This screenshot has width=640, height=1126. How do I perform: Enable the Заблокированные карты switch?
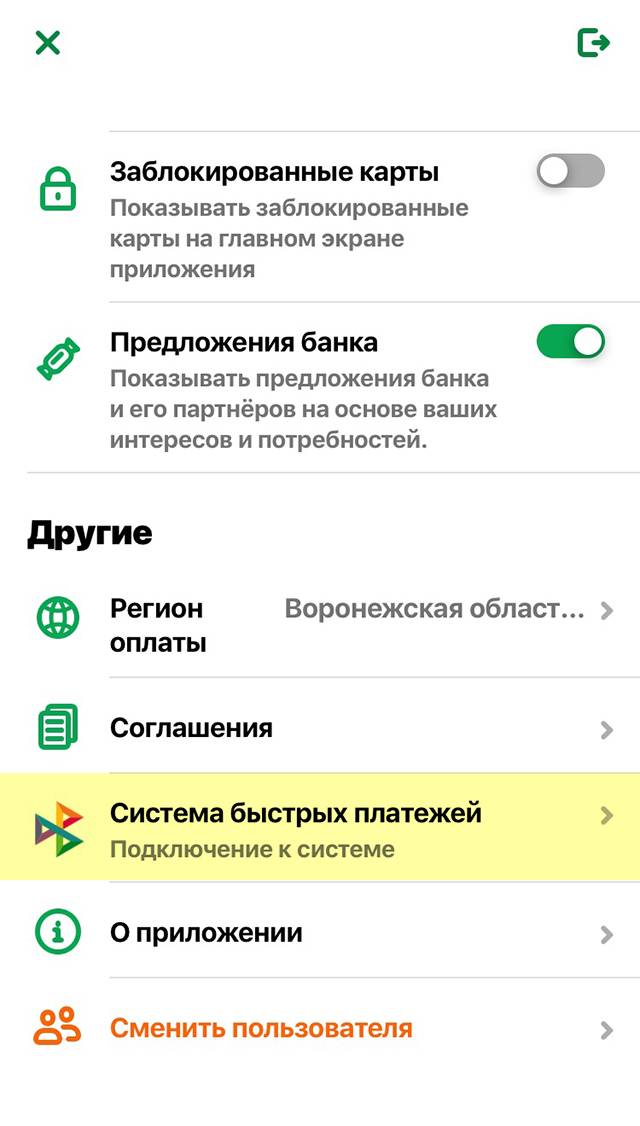click(x=570, y=171)
